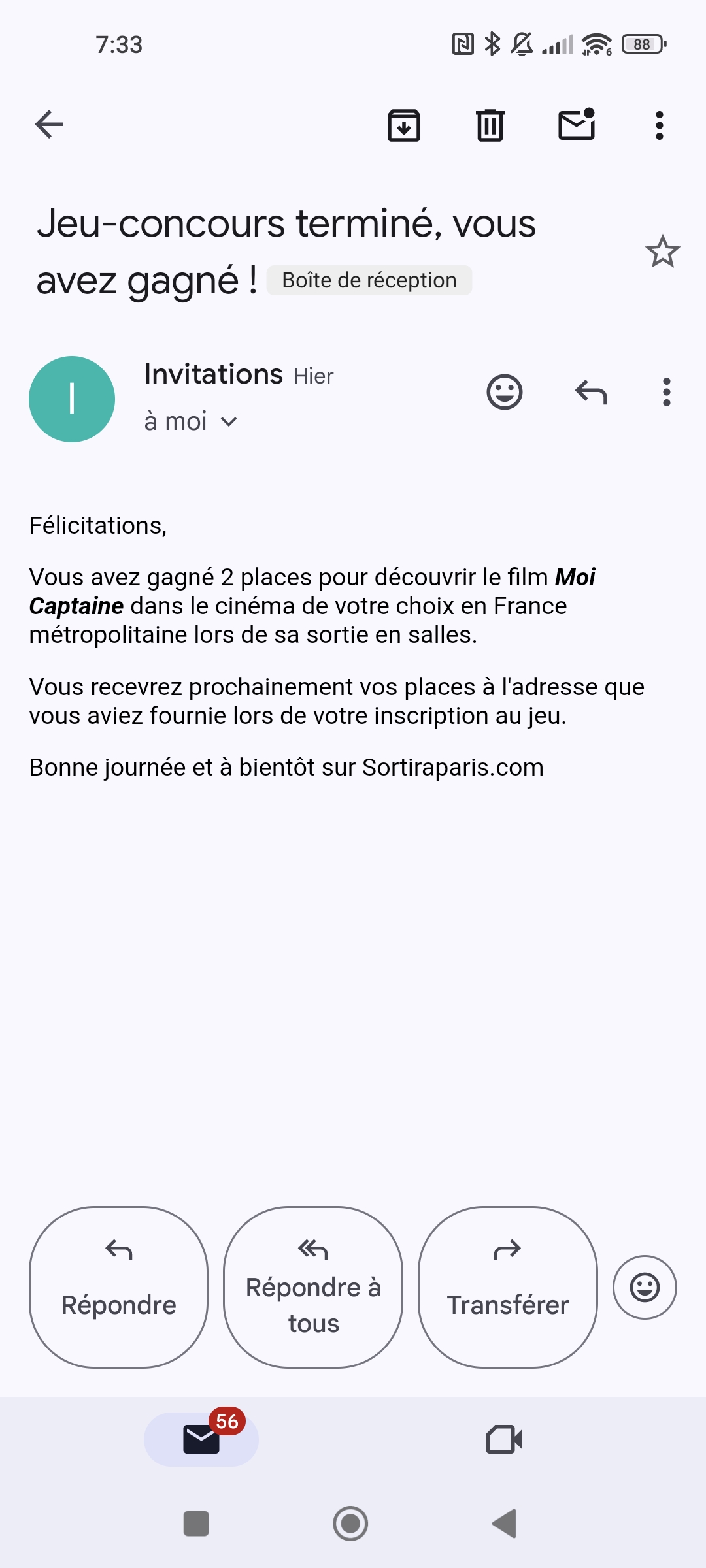
Task: Open message options beside the sender name
Action: click(x=666, y=392)
